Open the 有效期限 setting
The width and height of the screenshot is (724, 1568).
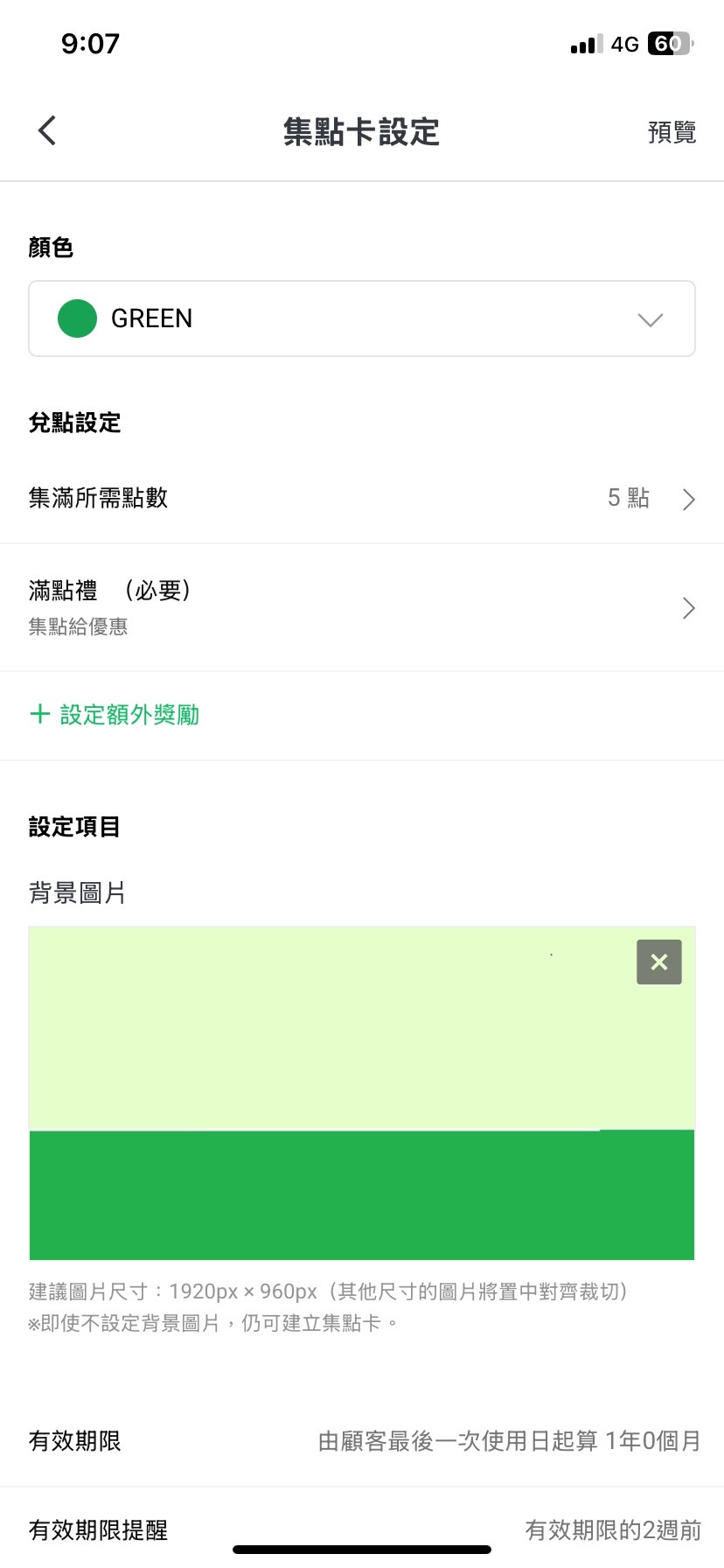tap(361, 1441)
